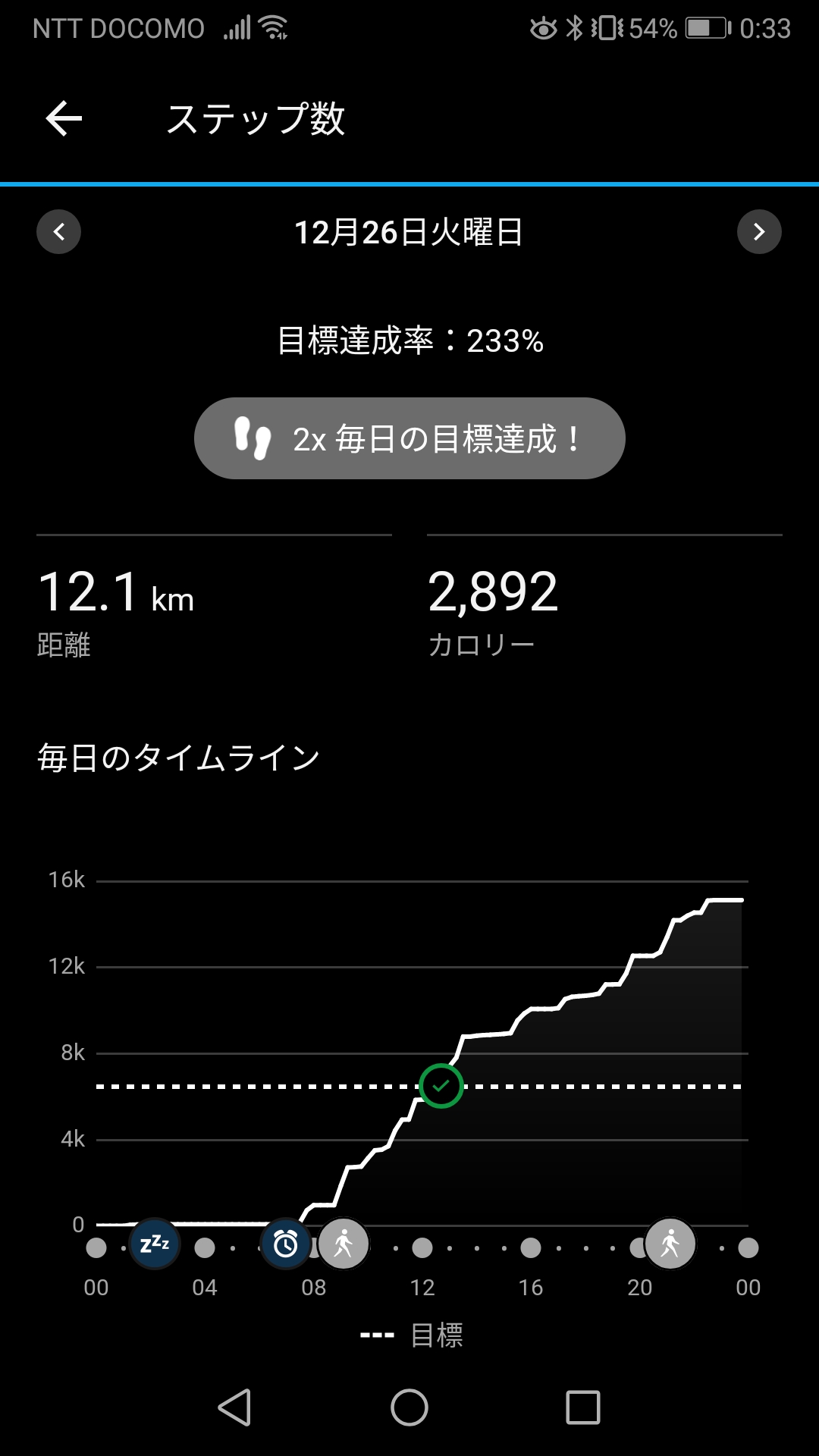Viewport: 819px width, 1456px height.
Task: Open recent apps from navigation bar
Action: 583,1407
